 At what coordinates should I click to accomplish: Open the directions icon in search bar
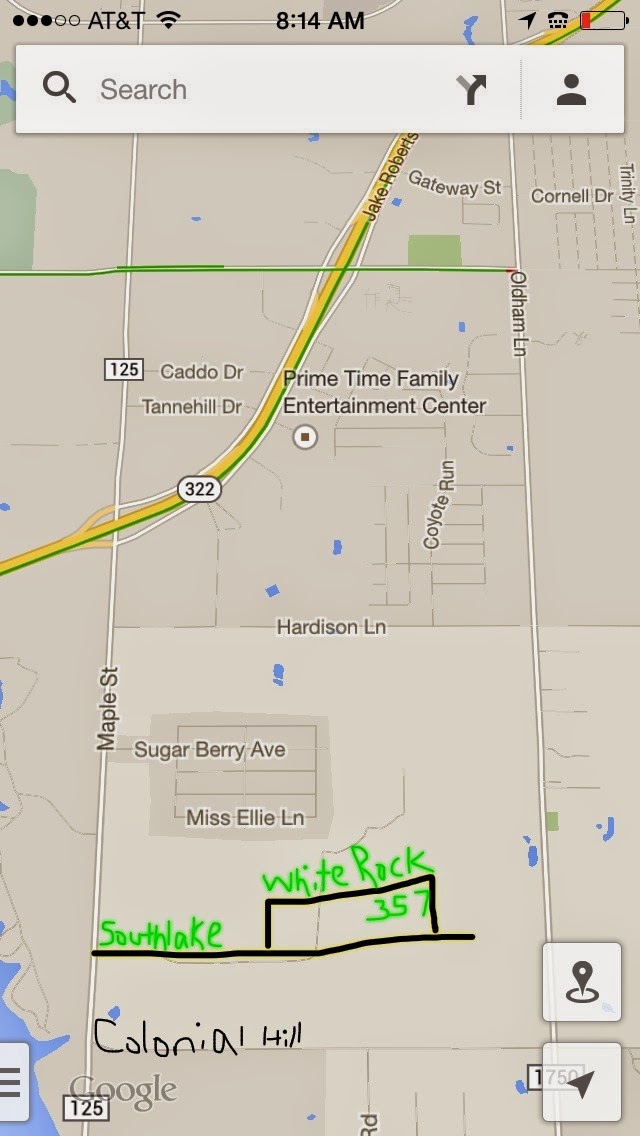pyautogui.click(x=471, y=89)
